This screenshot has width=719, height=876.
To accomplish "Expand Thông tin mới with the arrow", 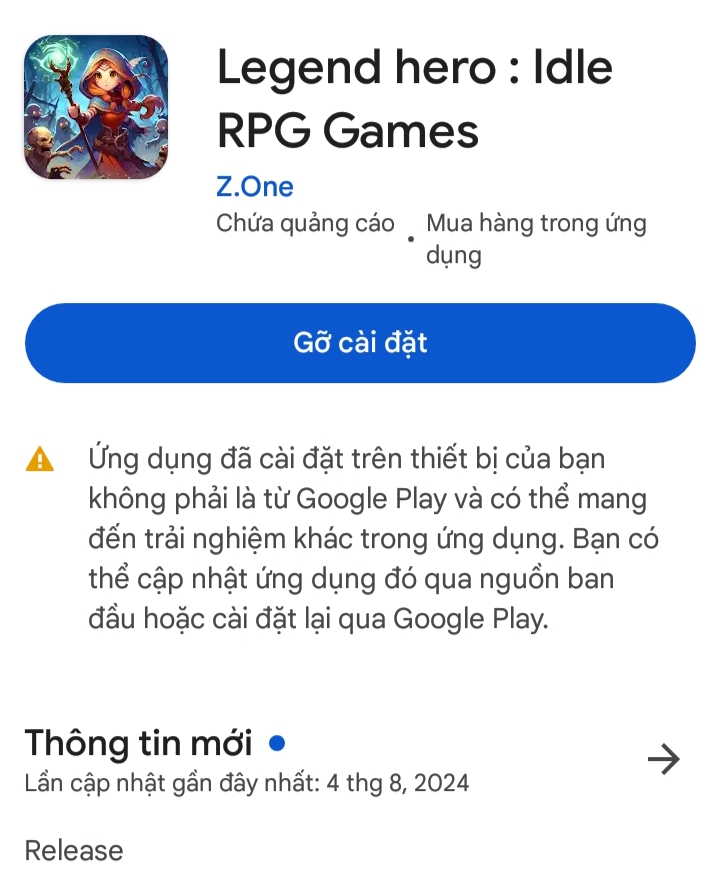I will pos(663,760).
